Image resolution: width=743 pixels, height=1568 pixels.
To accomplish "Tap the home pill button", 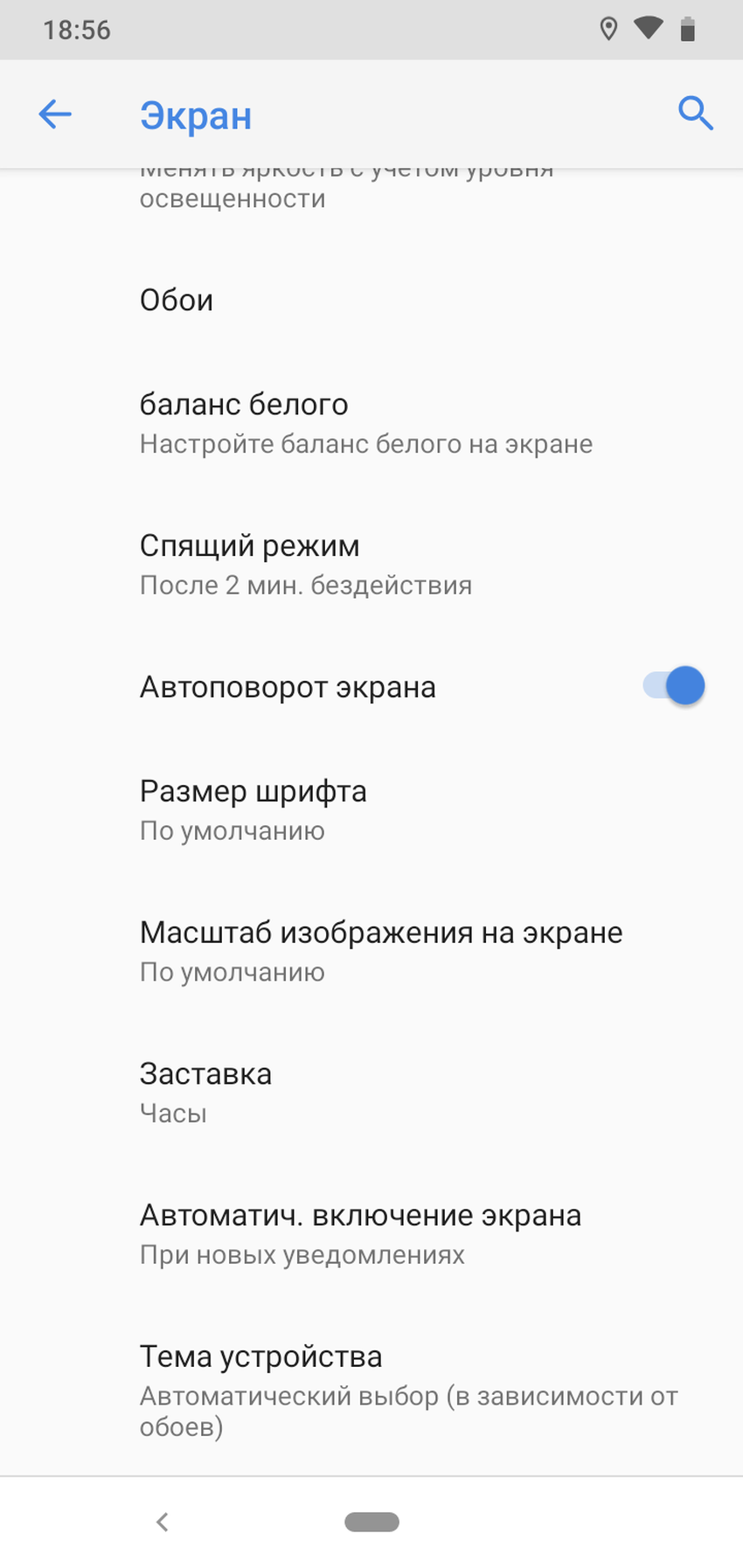I will tap(371, 1522).
